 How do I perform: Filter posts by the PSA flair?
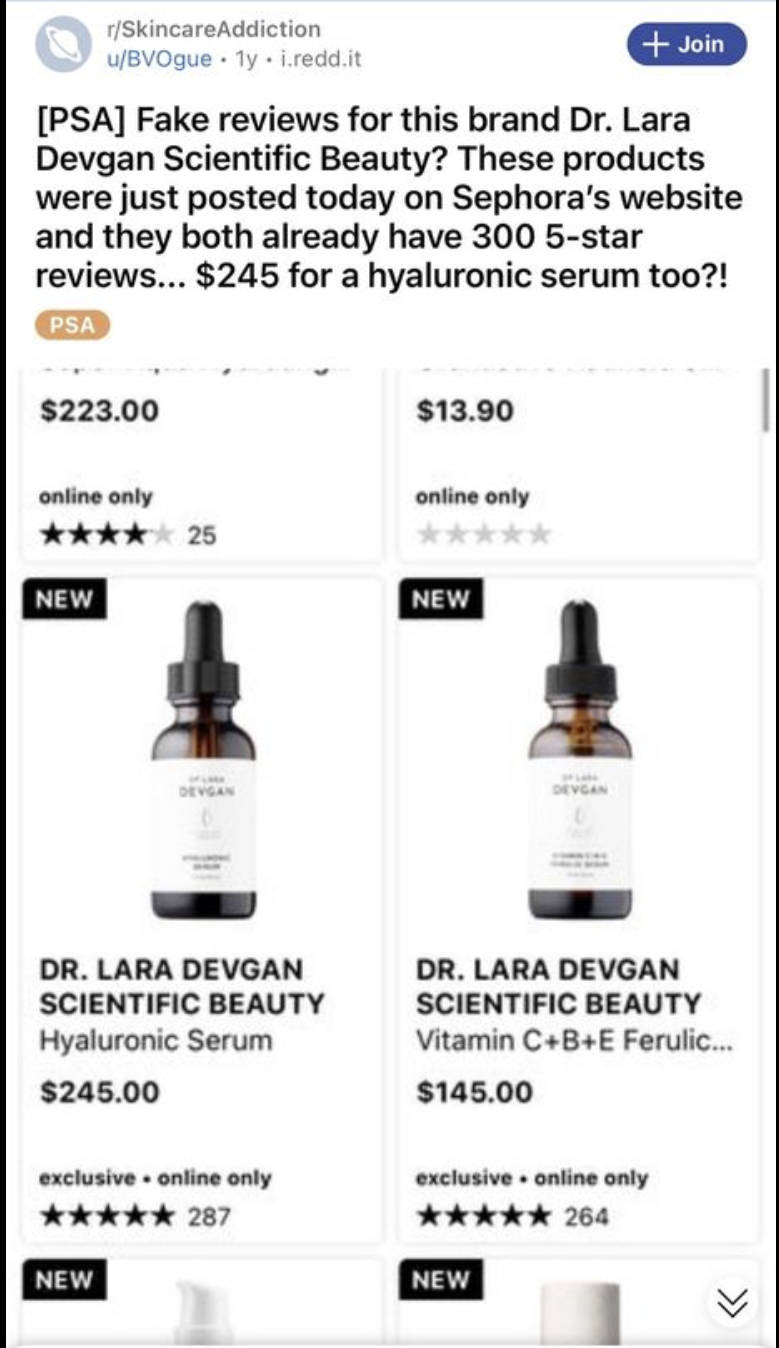coord(72,325)
